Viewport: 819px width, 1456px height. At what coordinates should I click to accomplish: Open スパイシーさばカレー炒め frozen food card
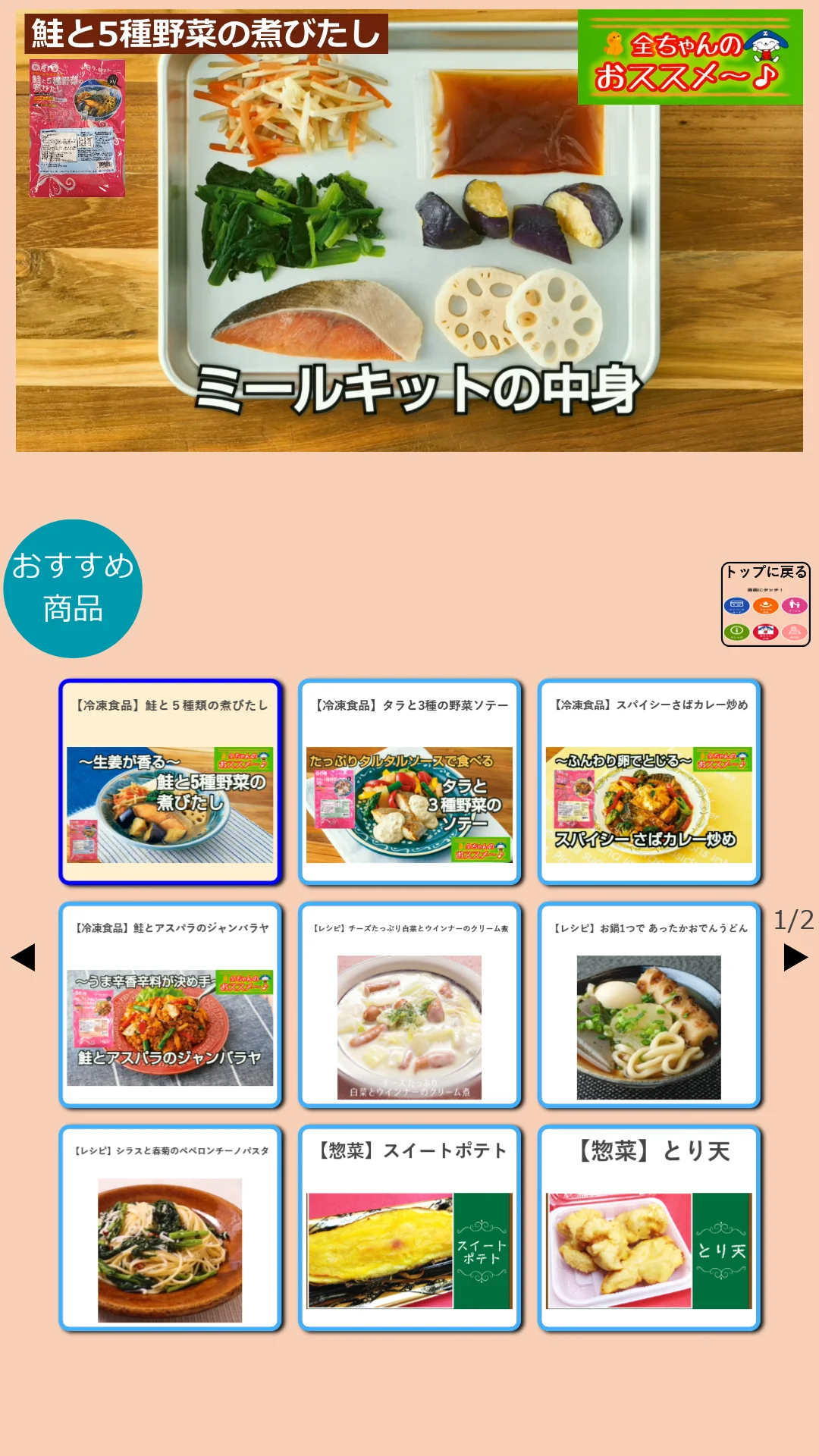point(649,782)
